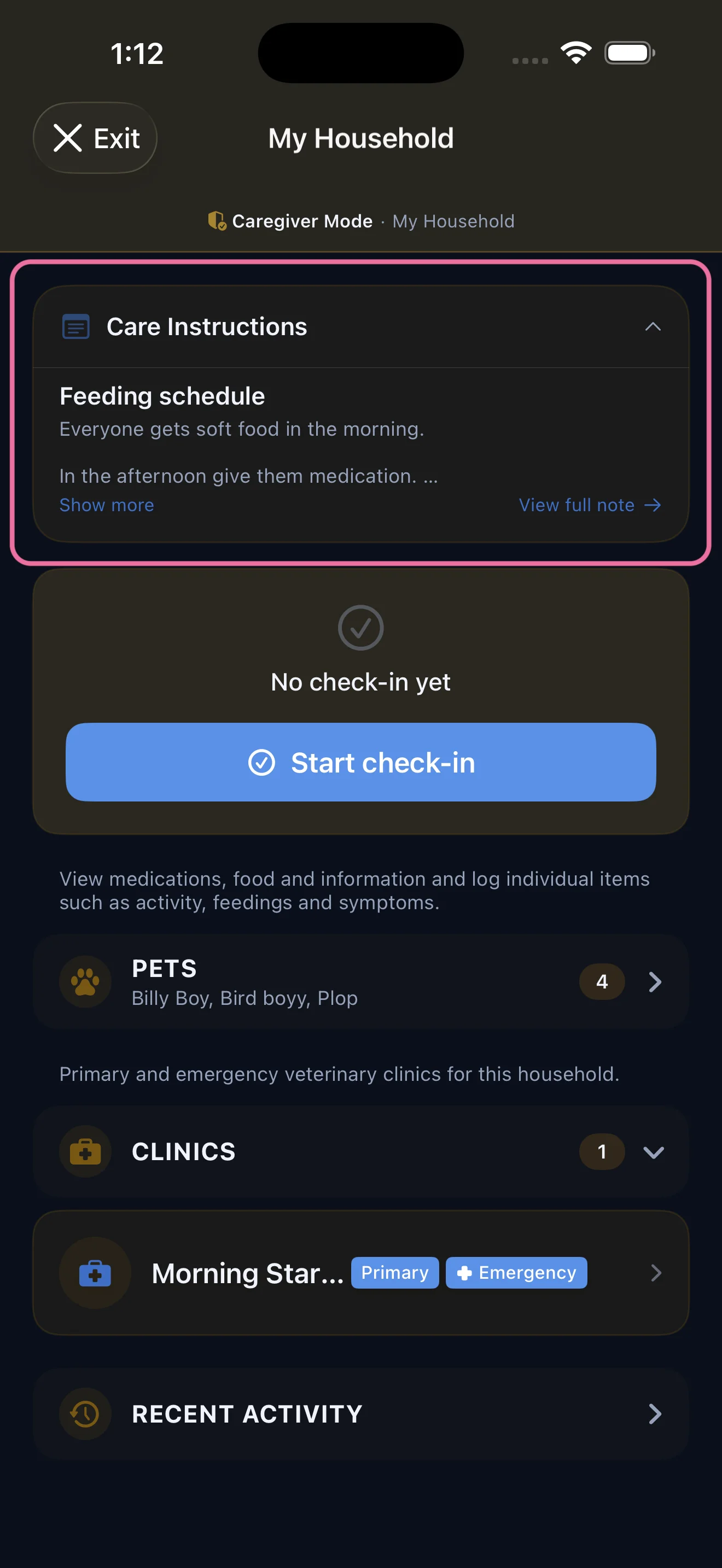Exit caregiver mode

pos(96,138)
